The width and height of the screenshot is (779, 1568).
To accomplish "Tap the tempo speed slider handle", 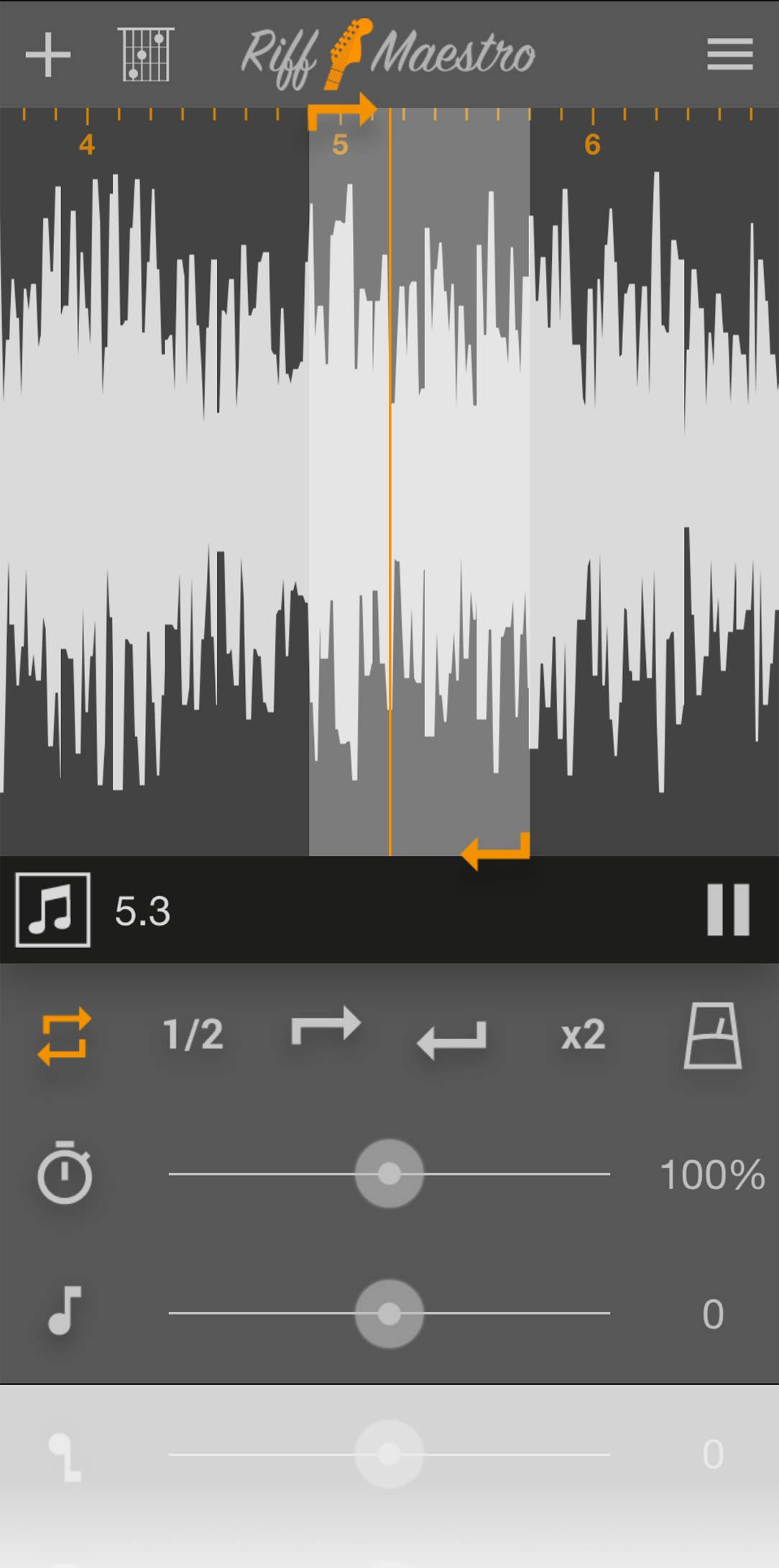I will (x=389, y=1173).
